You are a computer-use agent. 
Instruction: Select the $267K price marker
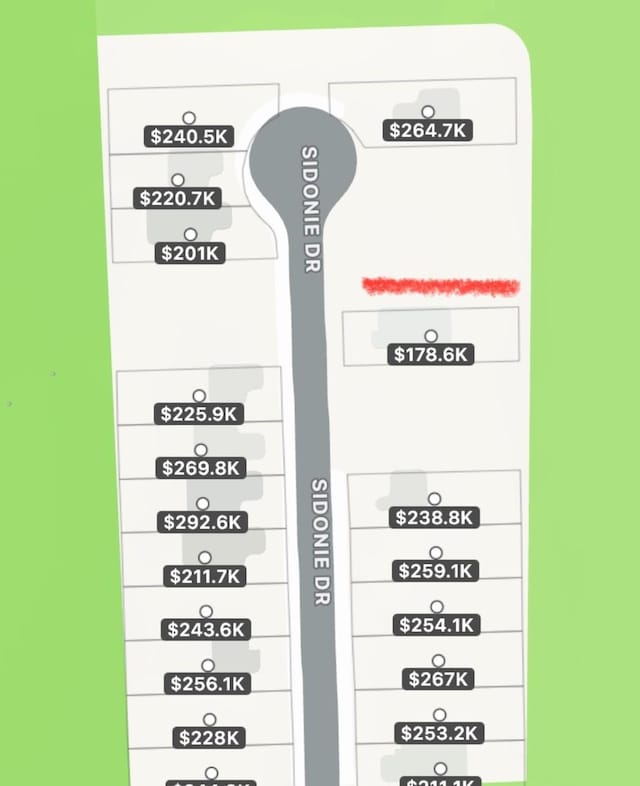click(x=439, y=679)
